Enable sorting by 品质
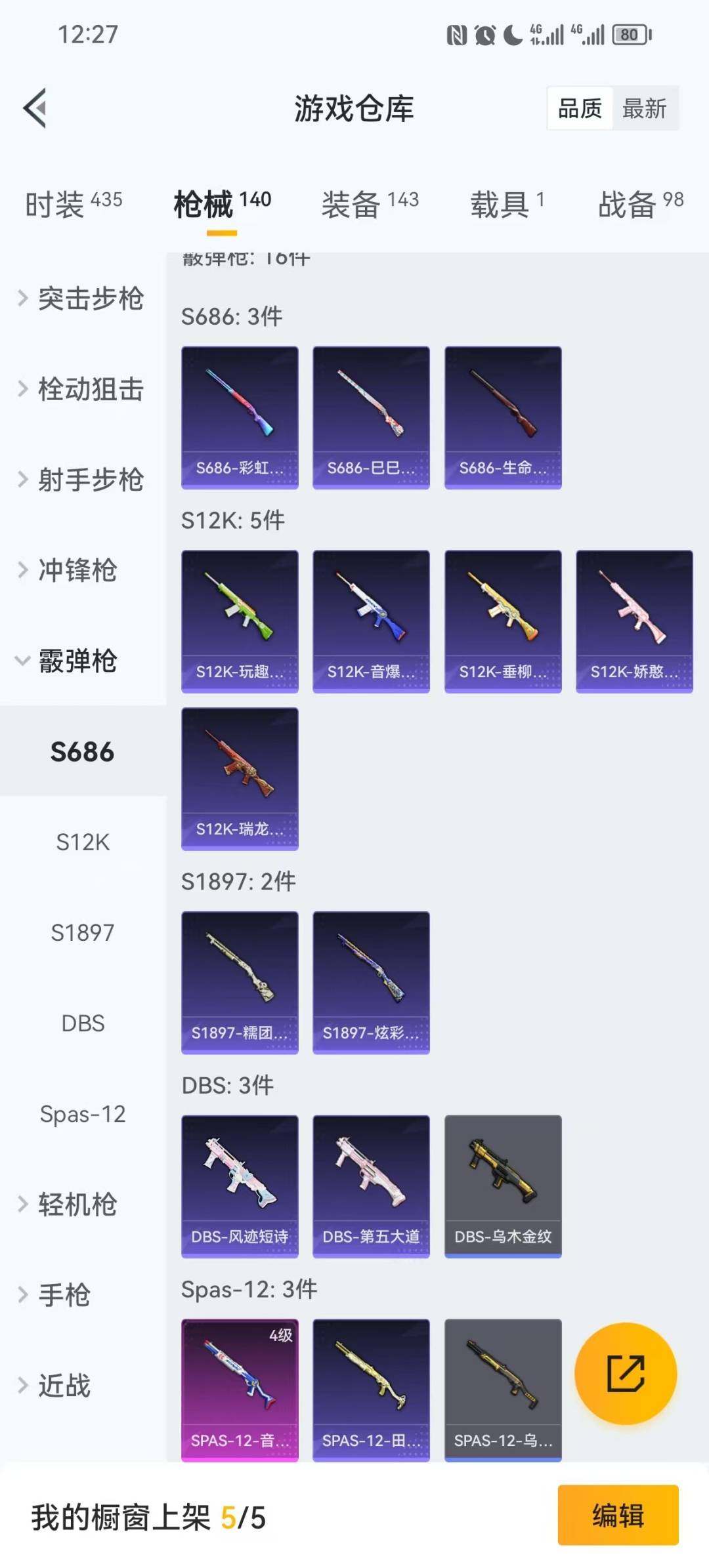Image resolution: width=709 pixels, height=1568 pixels. 578,108
